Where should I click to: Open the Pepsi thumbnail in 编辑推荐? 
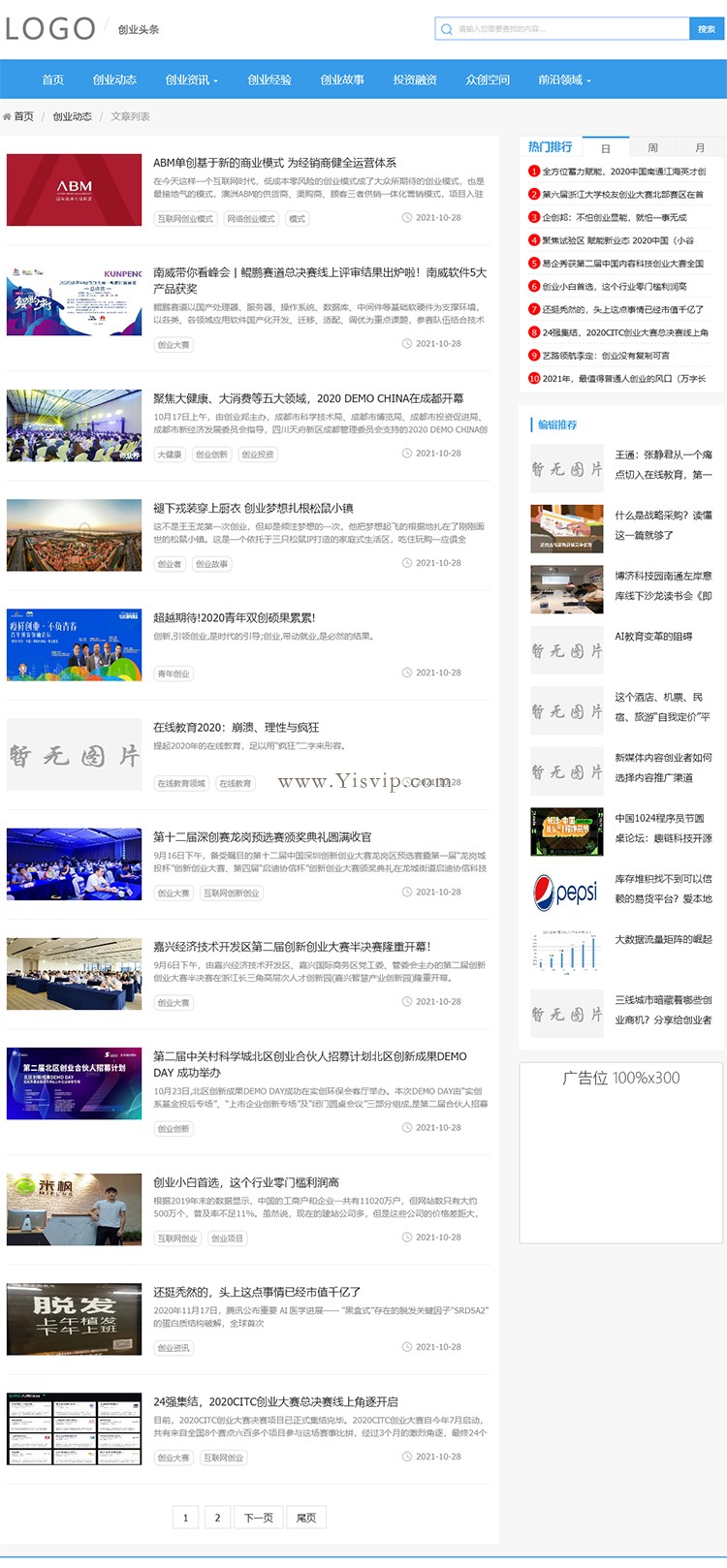tap(567, 893)
